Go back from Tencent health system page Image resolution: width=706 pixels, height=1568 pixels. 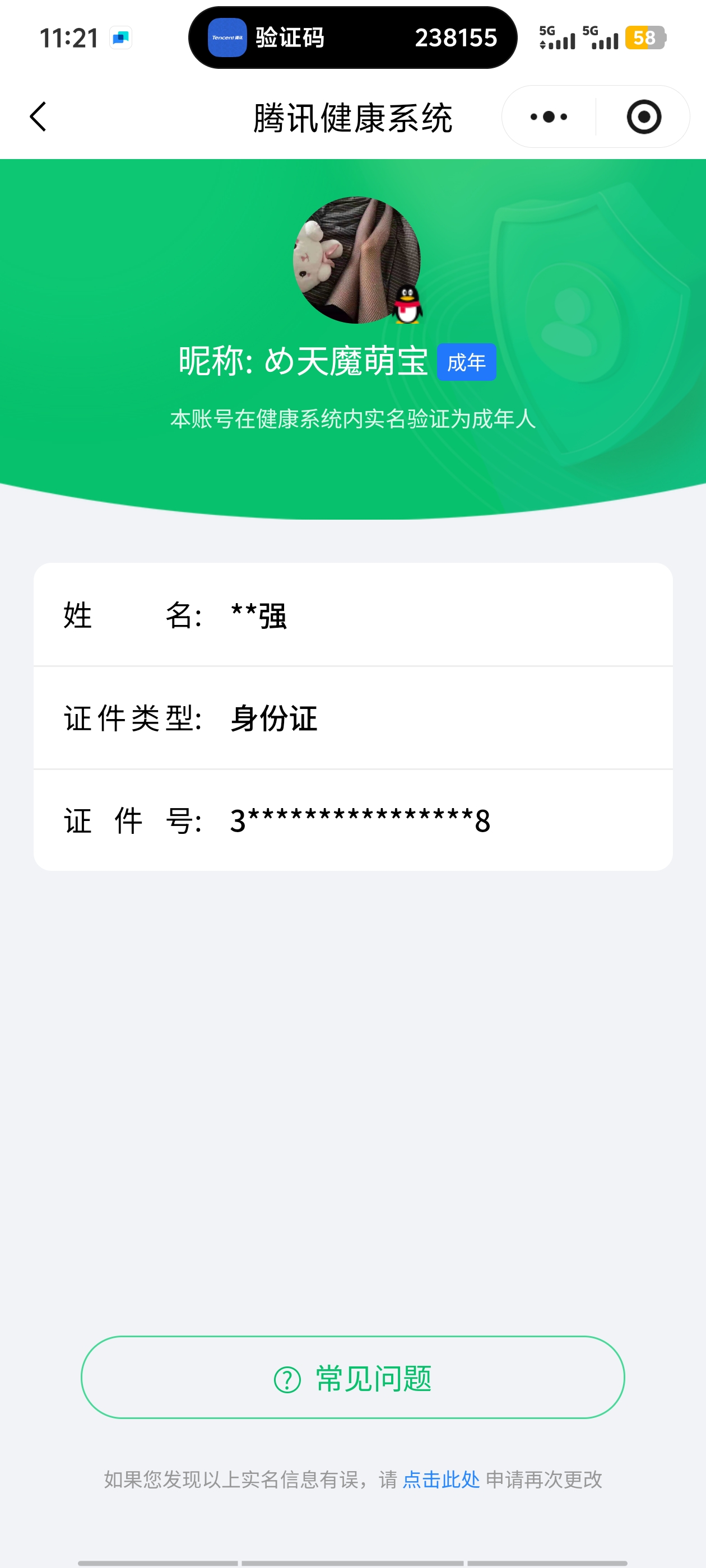click(38, 117)
